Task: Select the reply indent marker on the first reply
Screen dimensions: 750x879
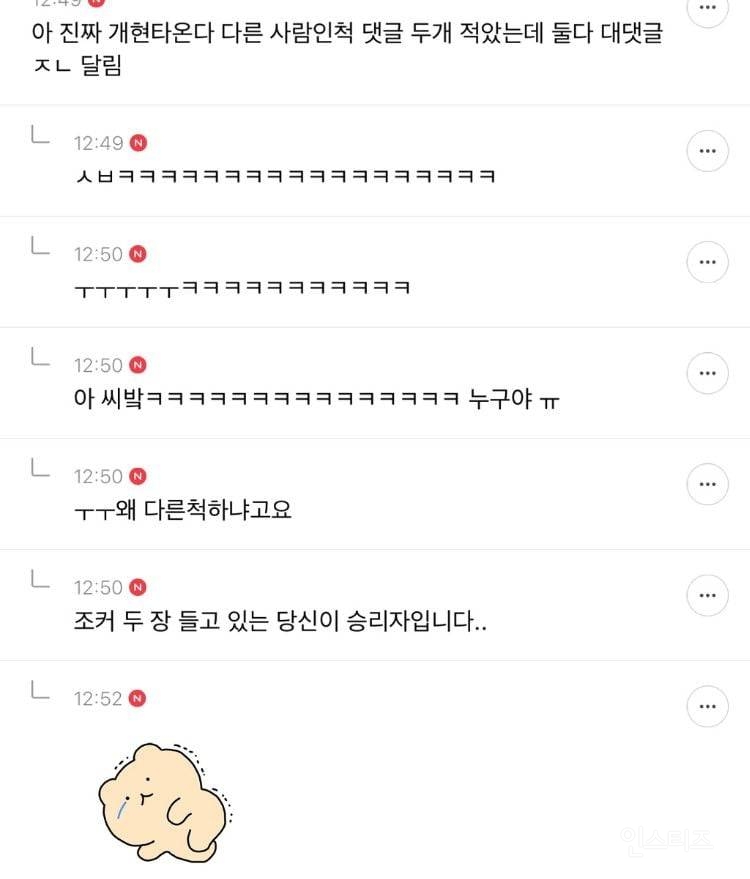Action: [x=37, y=138]
